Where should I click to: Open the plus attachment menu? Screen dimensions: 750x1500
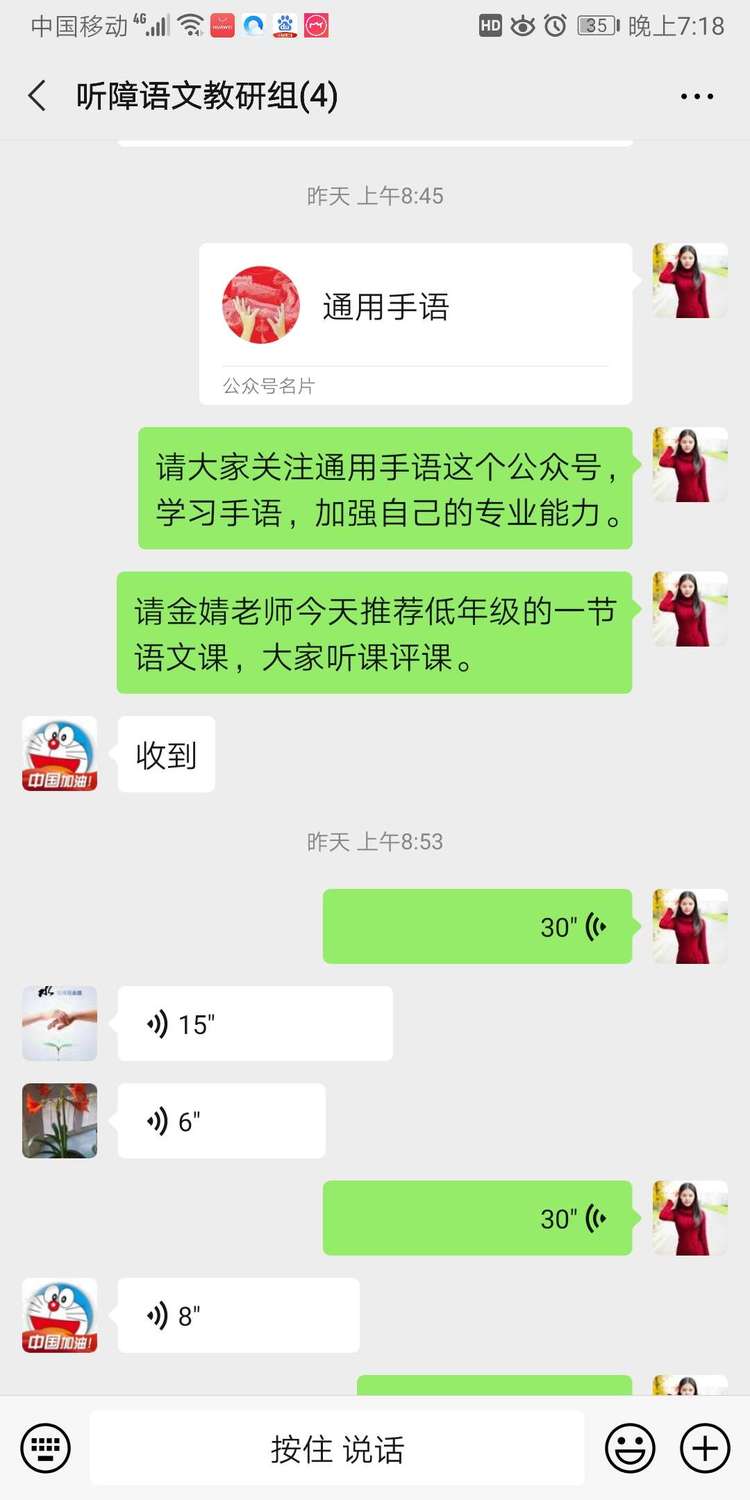pyautogui.click(x=705, y=1448)
